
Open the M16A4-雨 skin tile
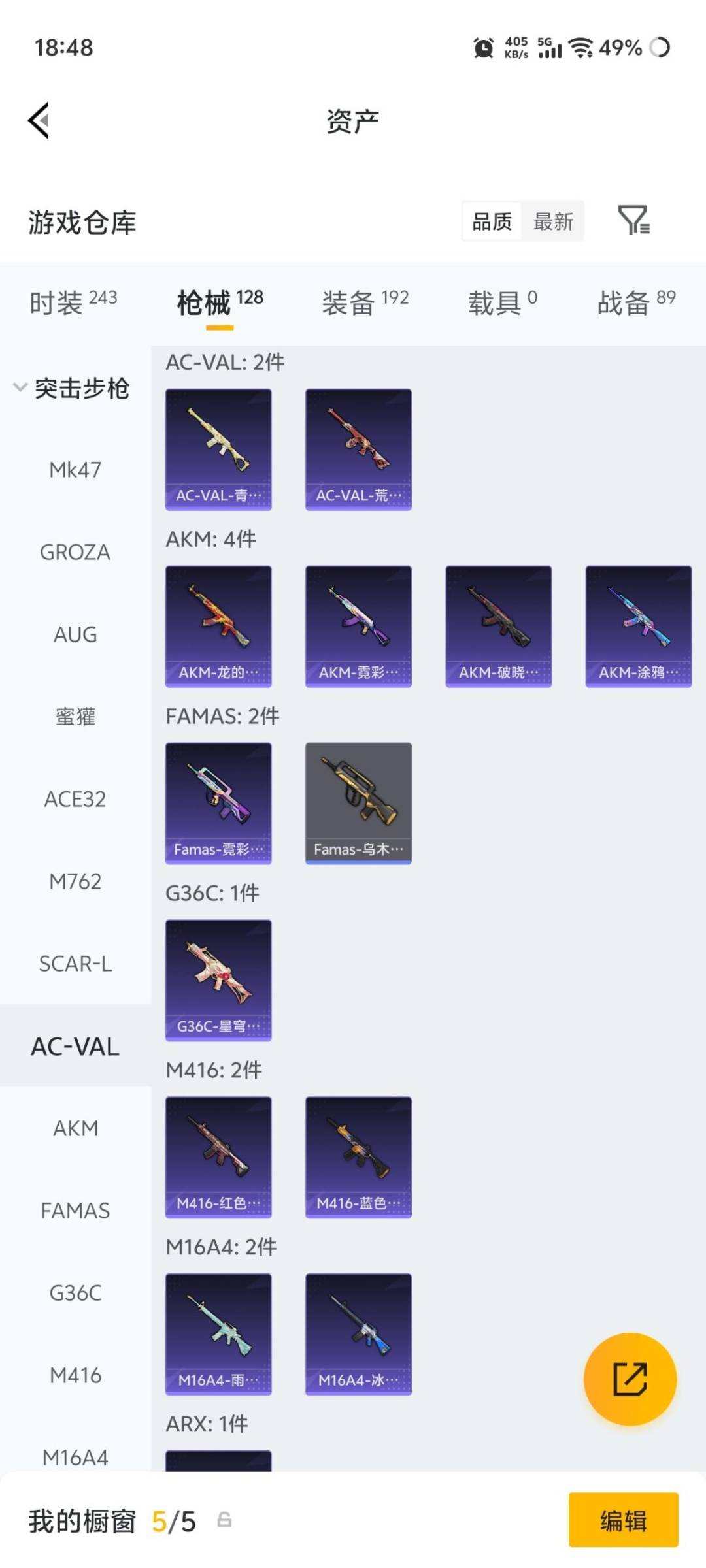(x=218, y=1335)
